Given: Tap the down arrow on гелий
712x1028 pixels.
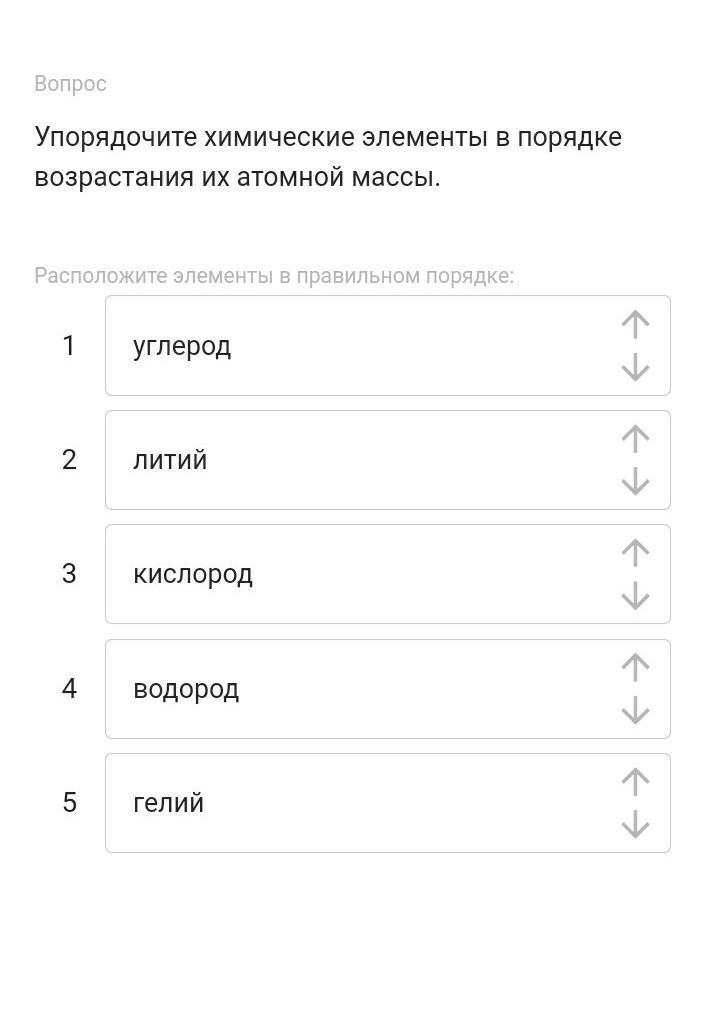Looking at the screenshot, I should click(x=635, y=825).
